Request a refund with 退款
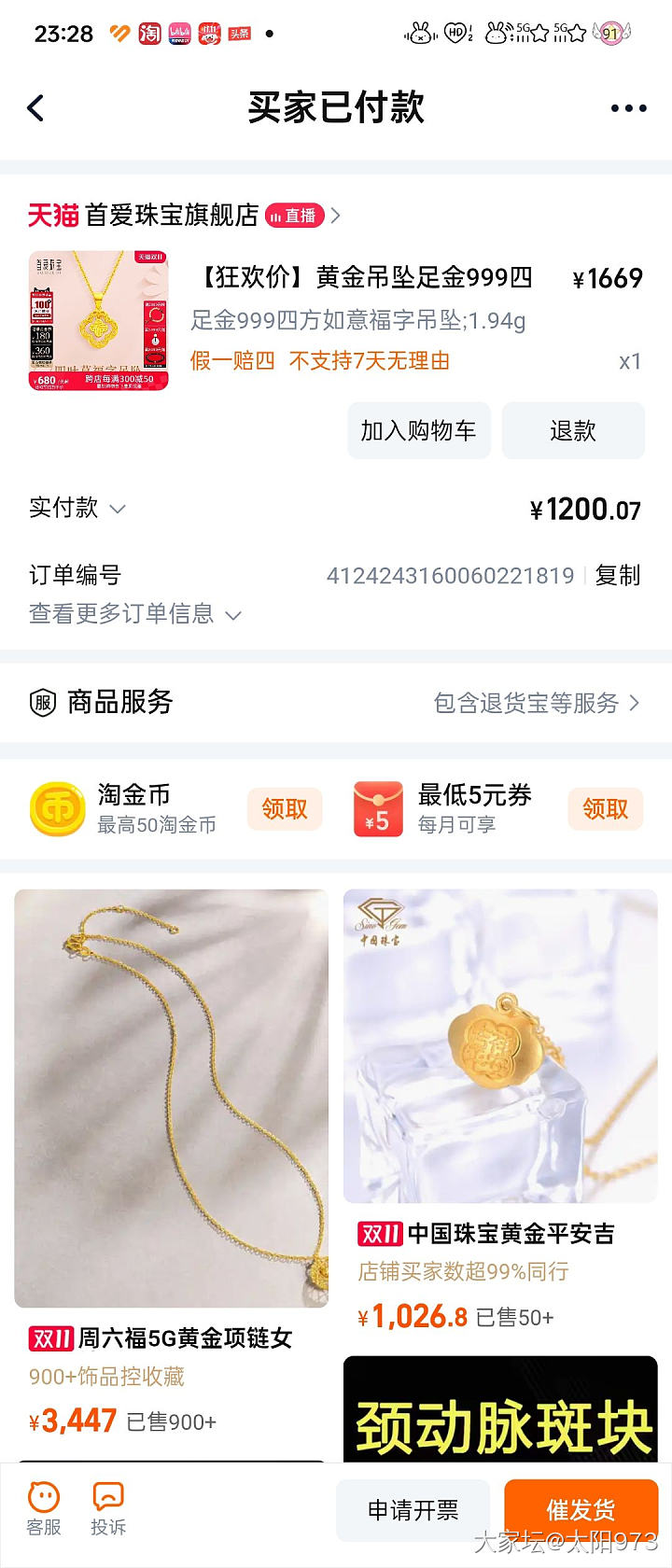The image size is (672, 1568). pyautogui.click(x=572, y=430)
